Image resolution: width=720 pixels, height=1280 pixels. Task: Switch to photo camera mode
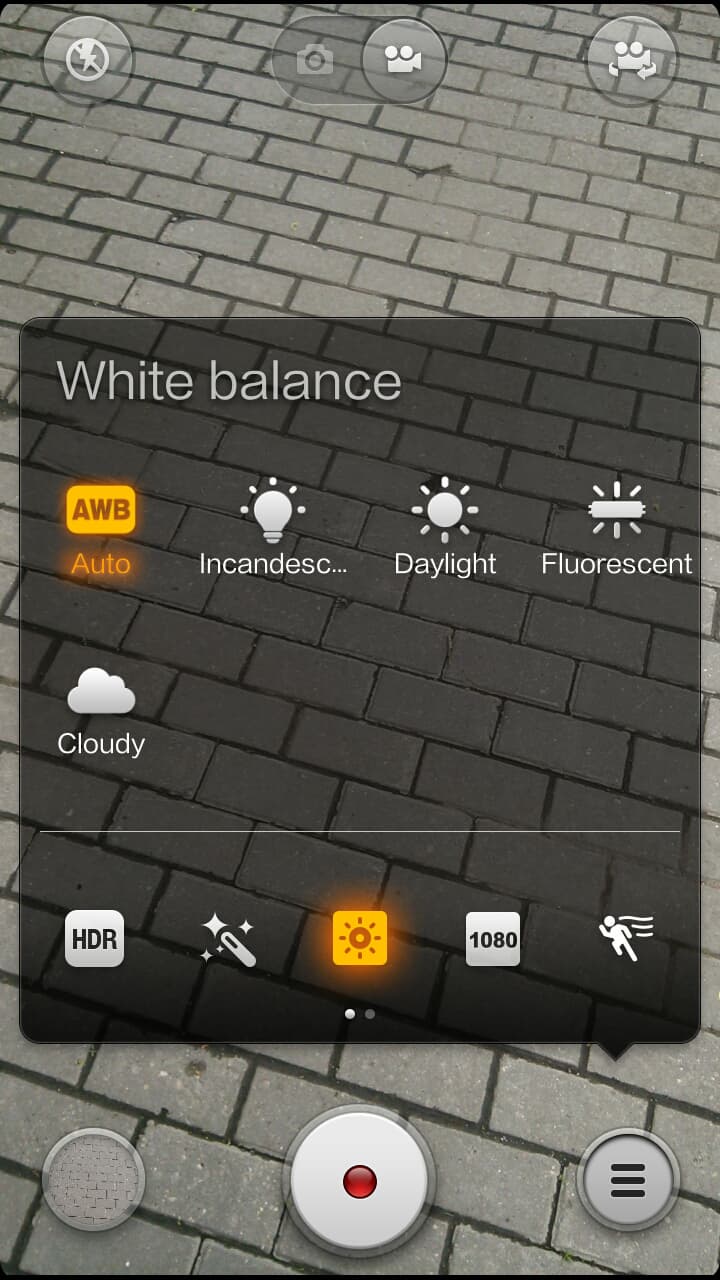pyautogui.click(x=315, y=61)
